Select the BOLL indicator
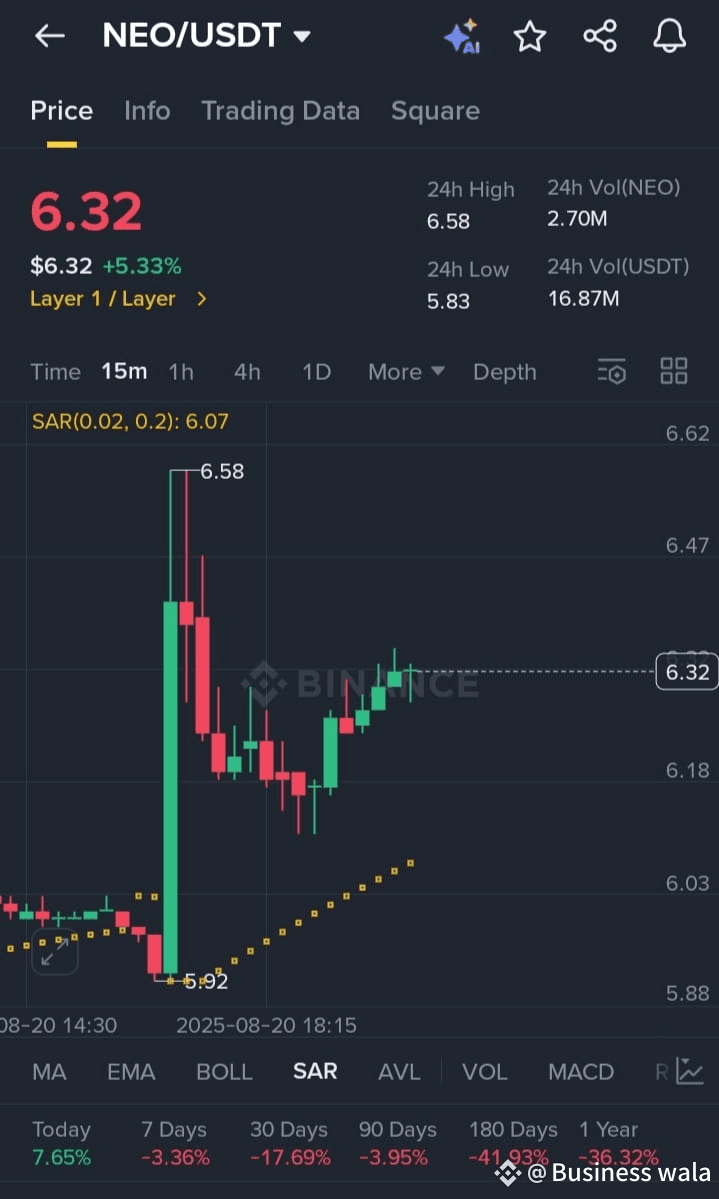 224,1072
